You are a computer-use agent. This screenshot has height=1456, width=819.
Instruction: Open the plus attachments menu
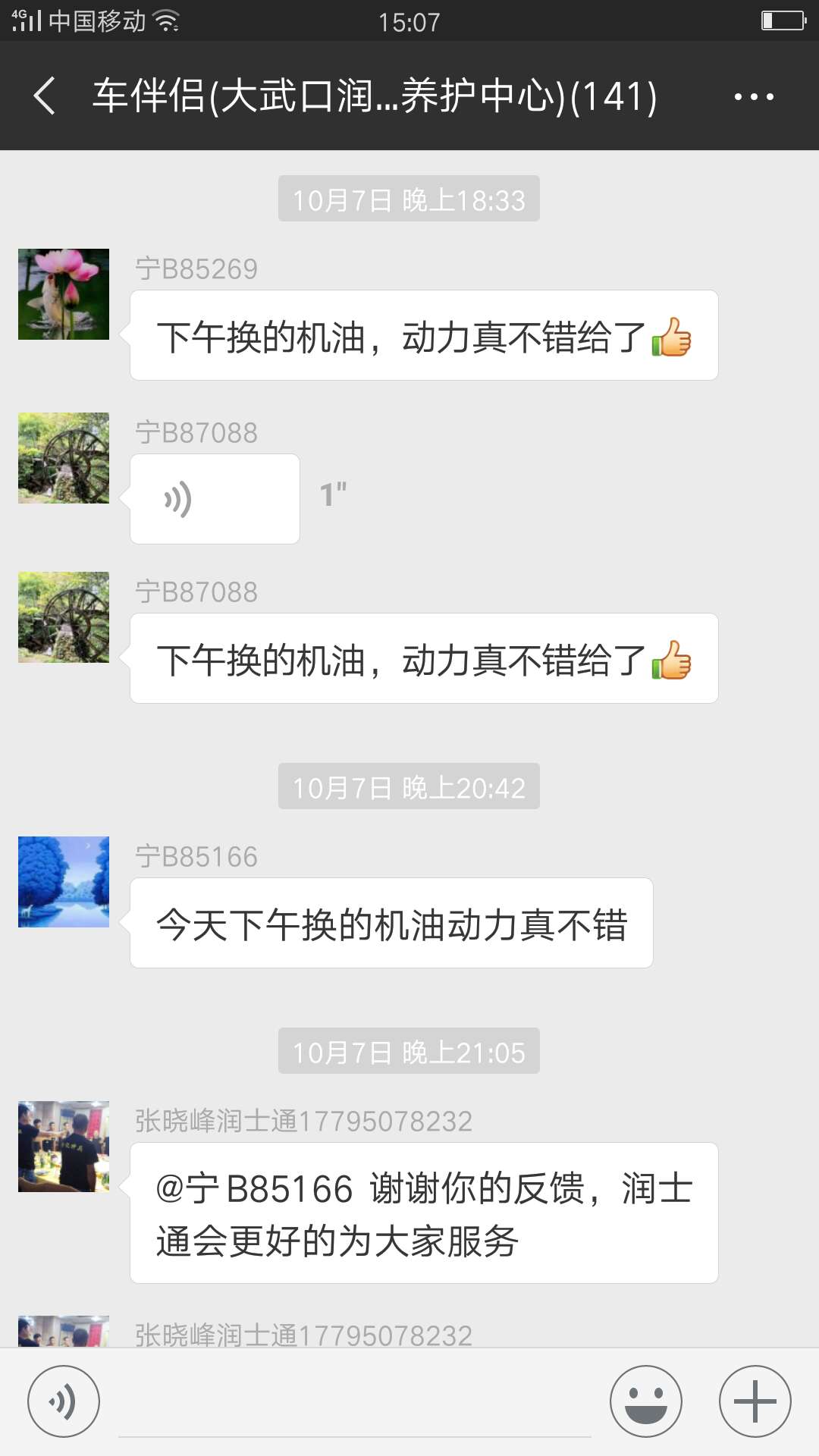[755, 1401]
